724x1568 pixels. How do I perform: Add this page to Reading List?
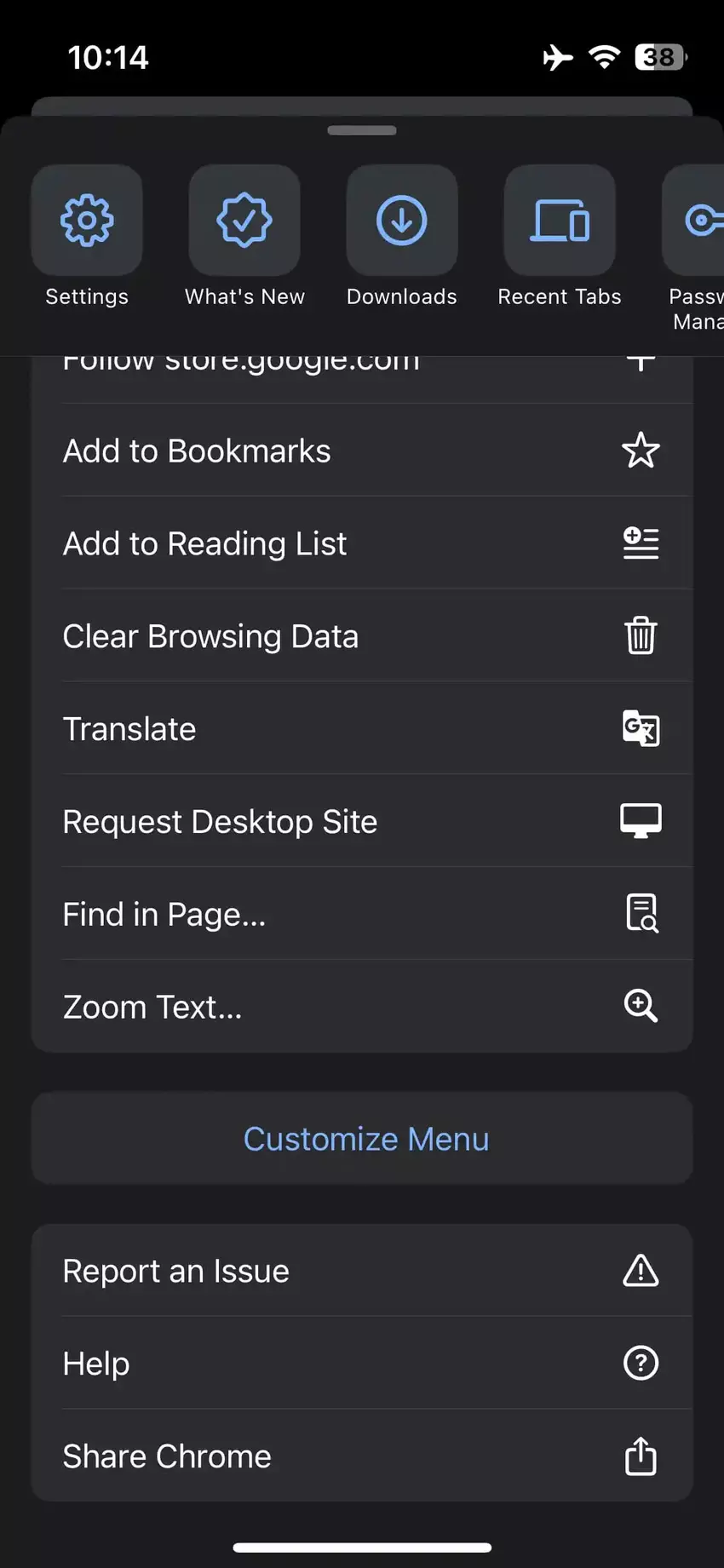pyautogui.click(x=362, y=543)
